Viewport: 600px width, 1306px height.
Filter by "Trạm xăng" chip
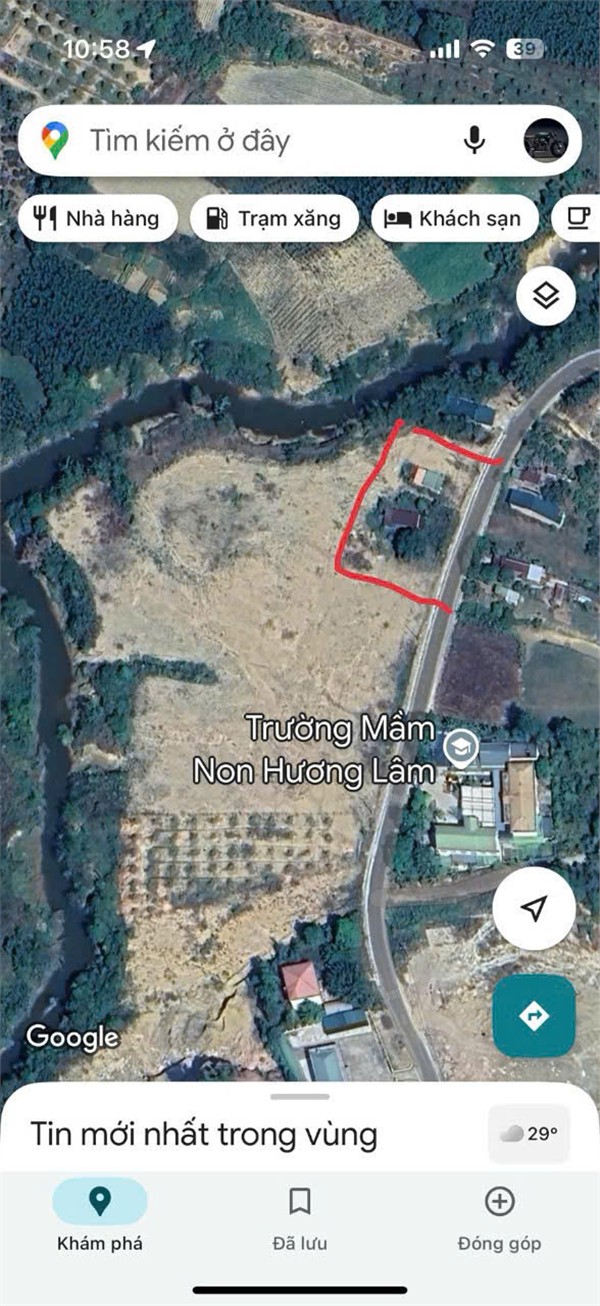pyautogui.click(x=273, y=219)
